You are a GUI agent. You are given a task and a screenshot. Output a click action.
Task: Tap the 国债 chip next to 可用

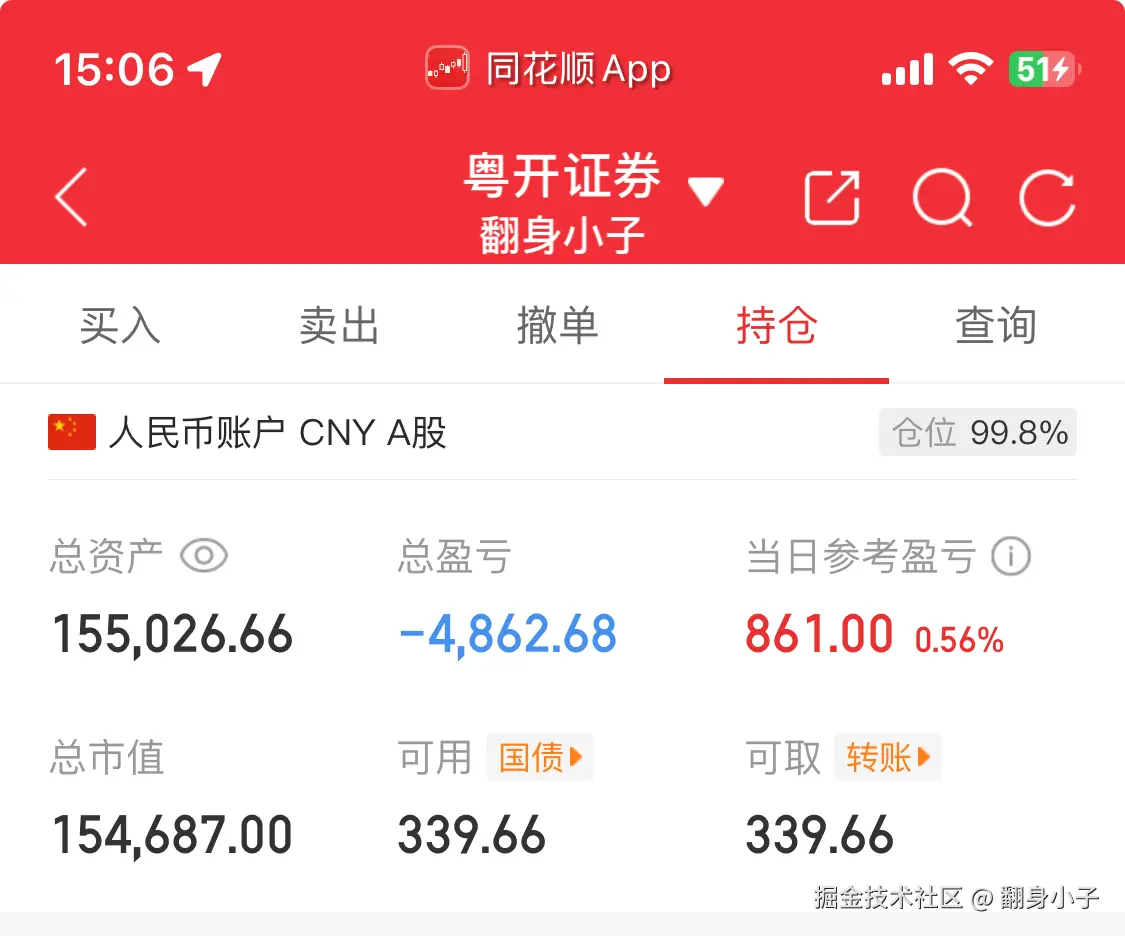540,757
